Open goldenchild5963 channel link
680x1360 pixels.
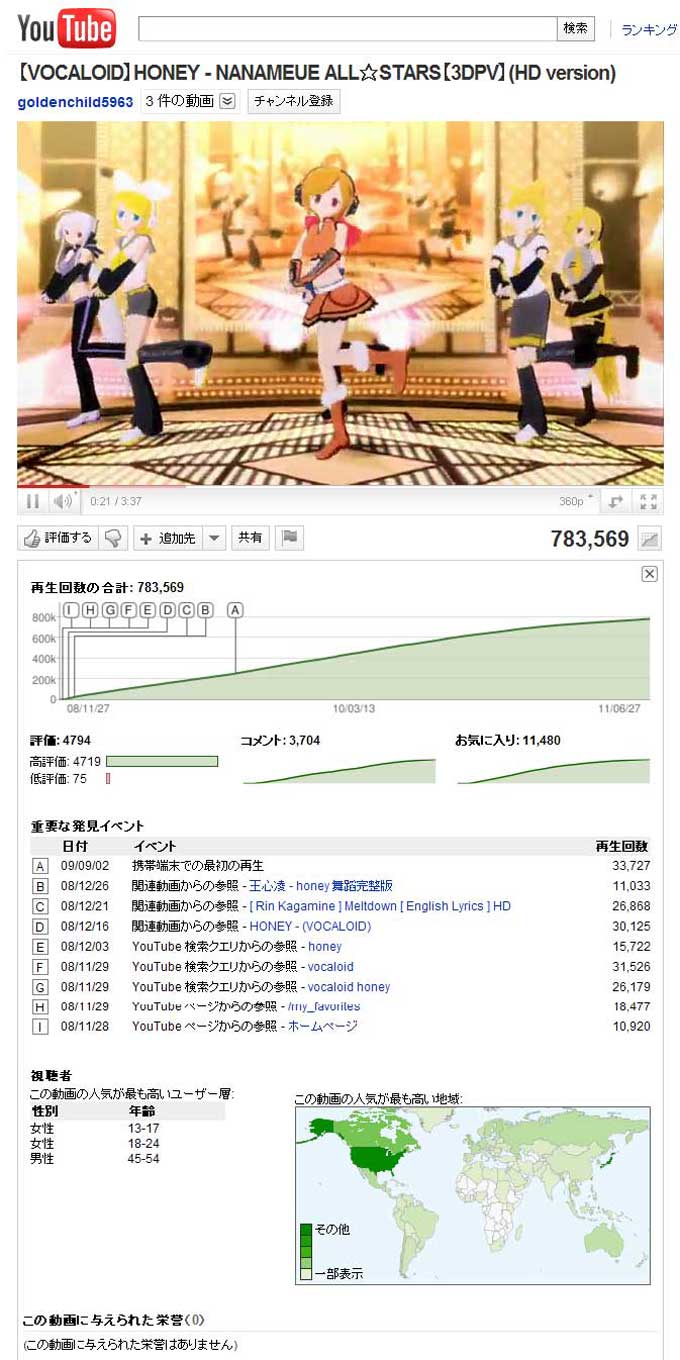[75, 102]
